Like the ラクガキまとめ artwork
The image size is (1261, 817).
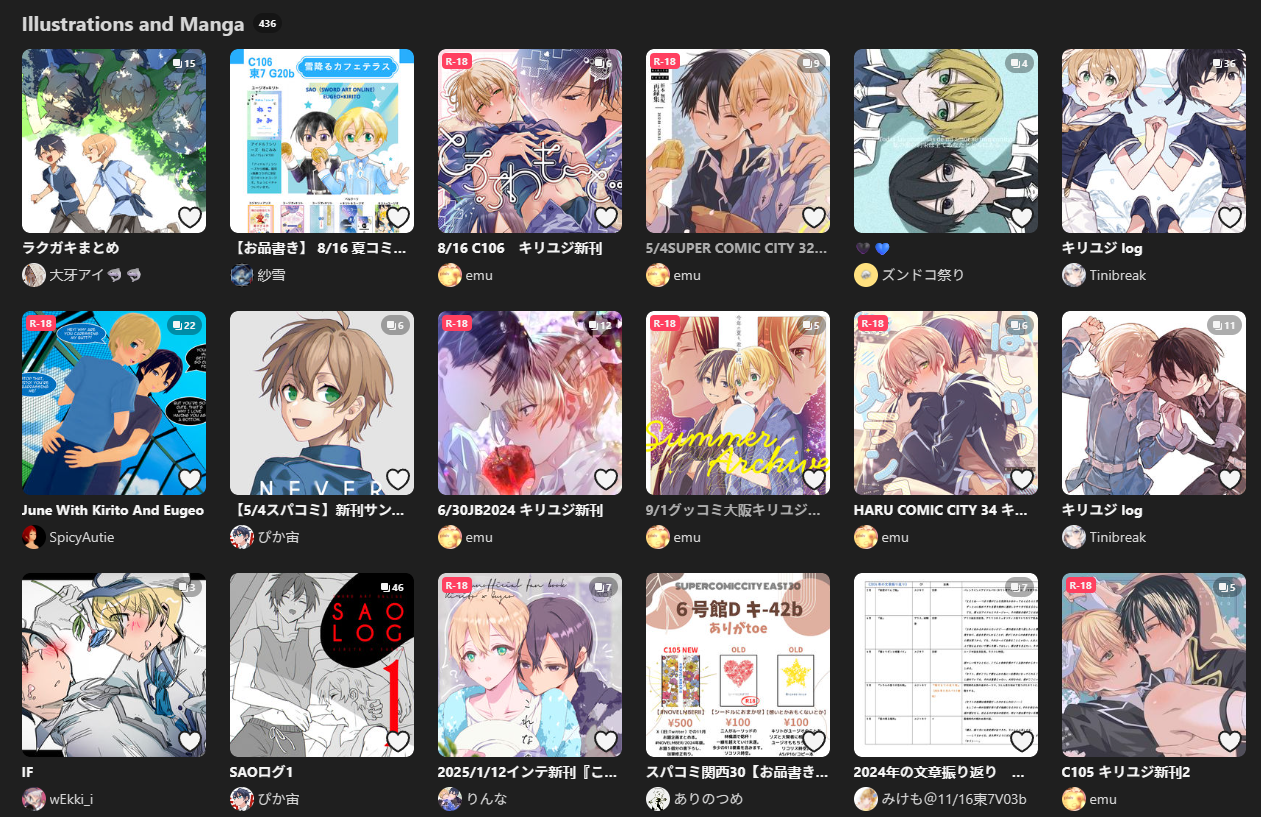[190, 217]
